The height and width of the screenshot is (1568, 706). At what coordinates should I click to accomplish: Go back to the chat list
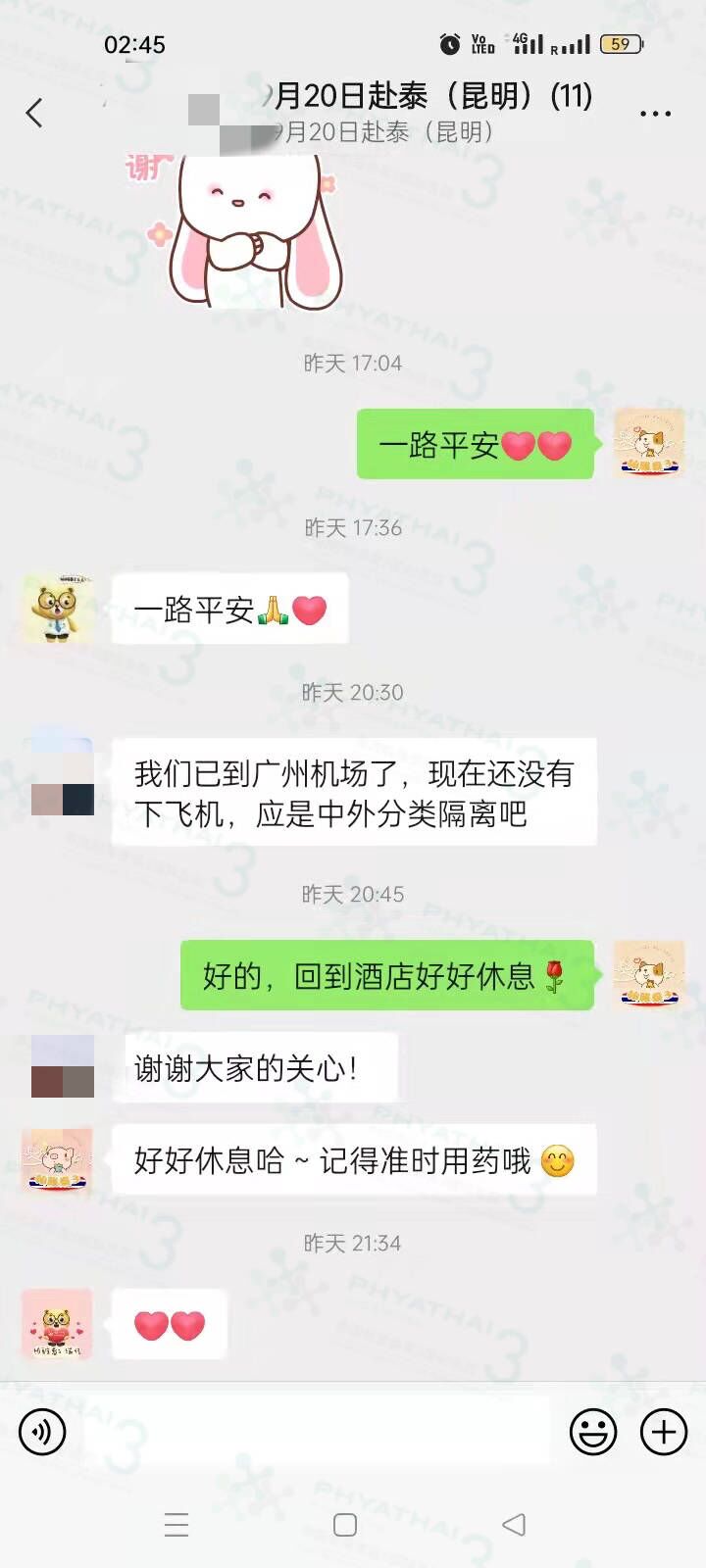(34, 113)
